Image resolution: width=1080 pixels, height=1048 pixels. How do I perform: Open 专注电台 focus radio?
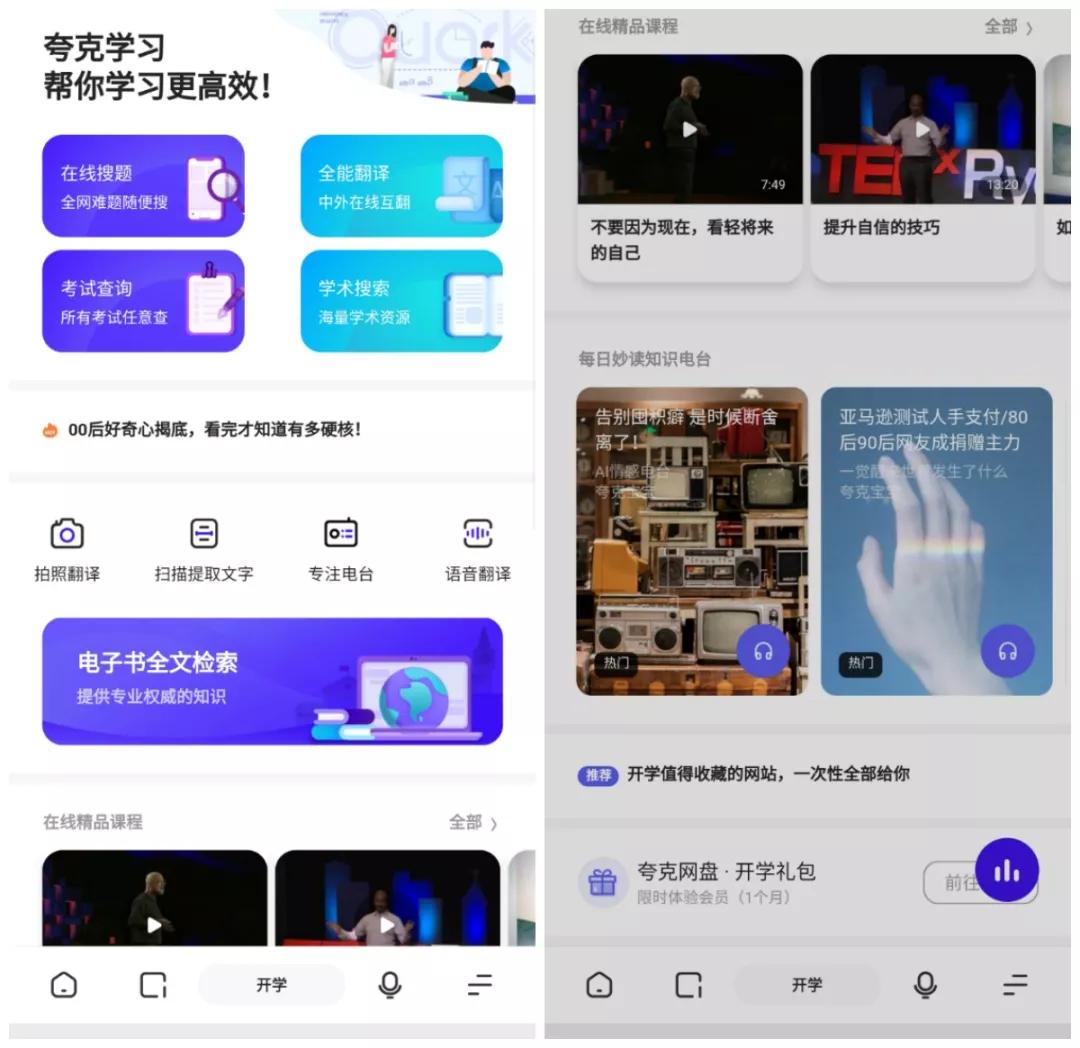click(340, 550)
